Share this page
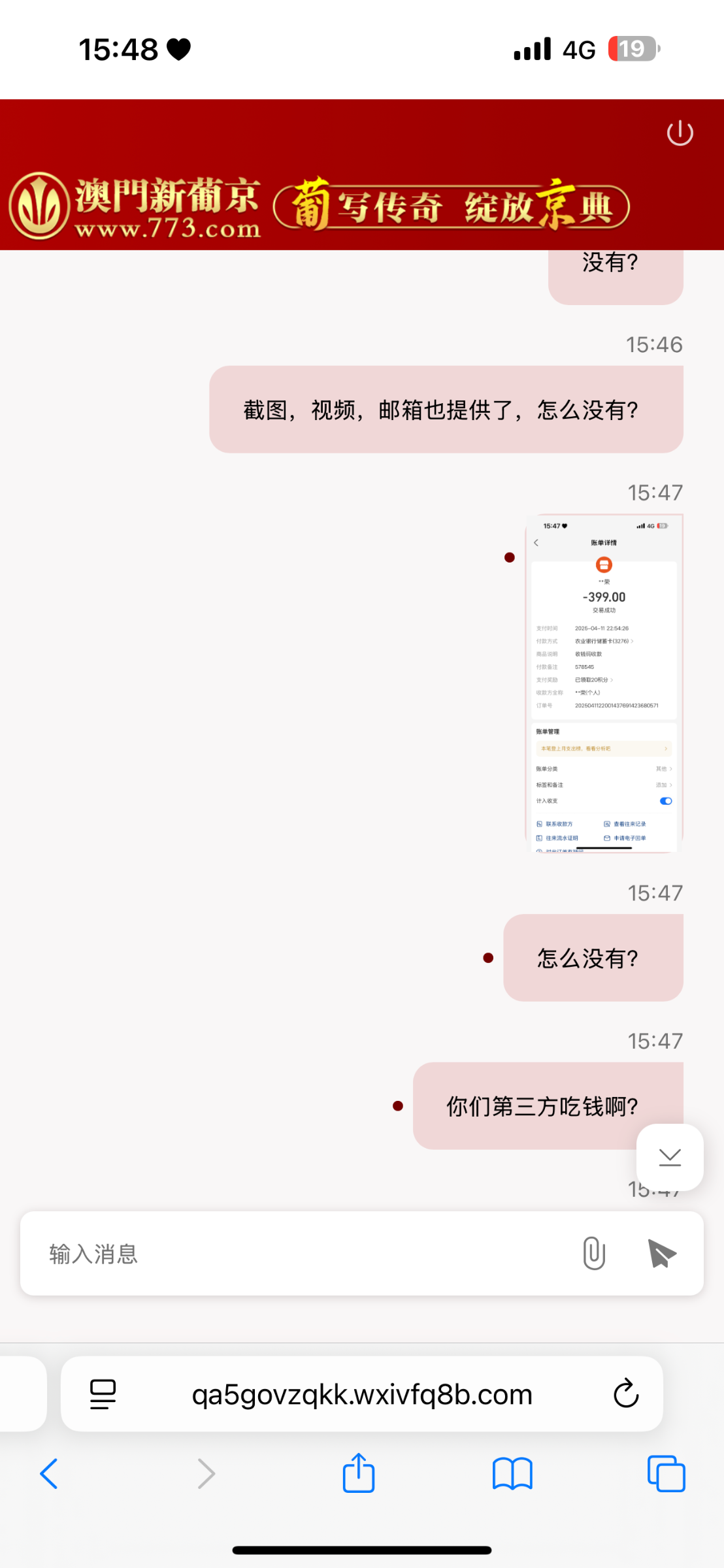 click(359, 1474)
